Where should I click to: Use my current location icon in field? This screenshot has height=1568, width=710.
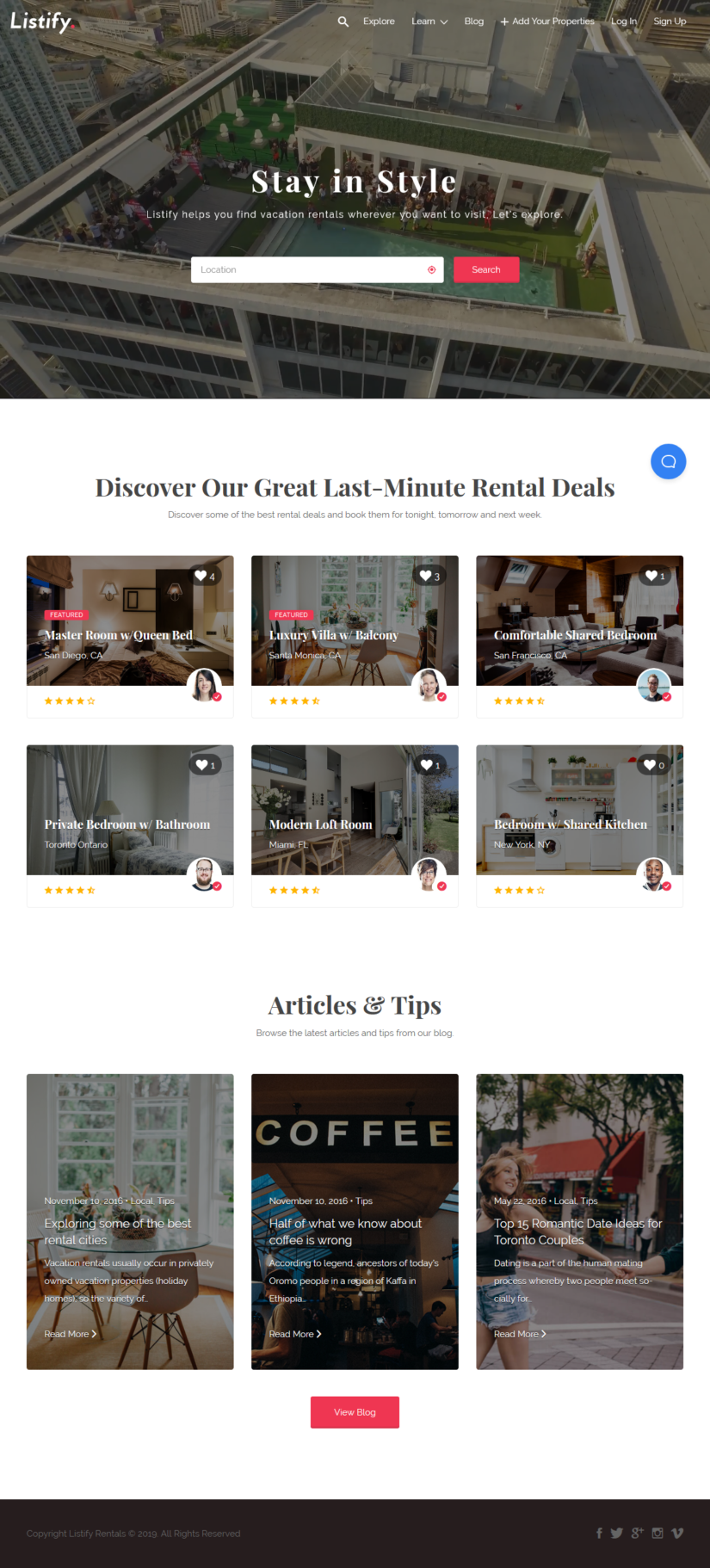coord(431,269)
